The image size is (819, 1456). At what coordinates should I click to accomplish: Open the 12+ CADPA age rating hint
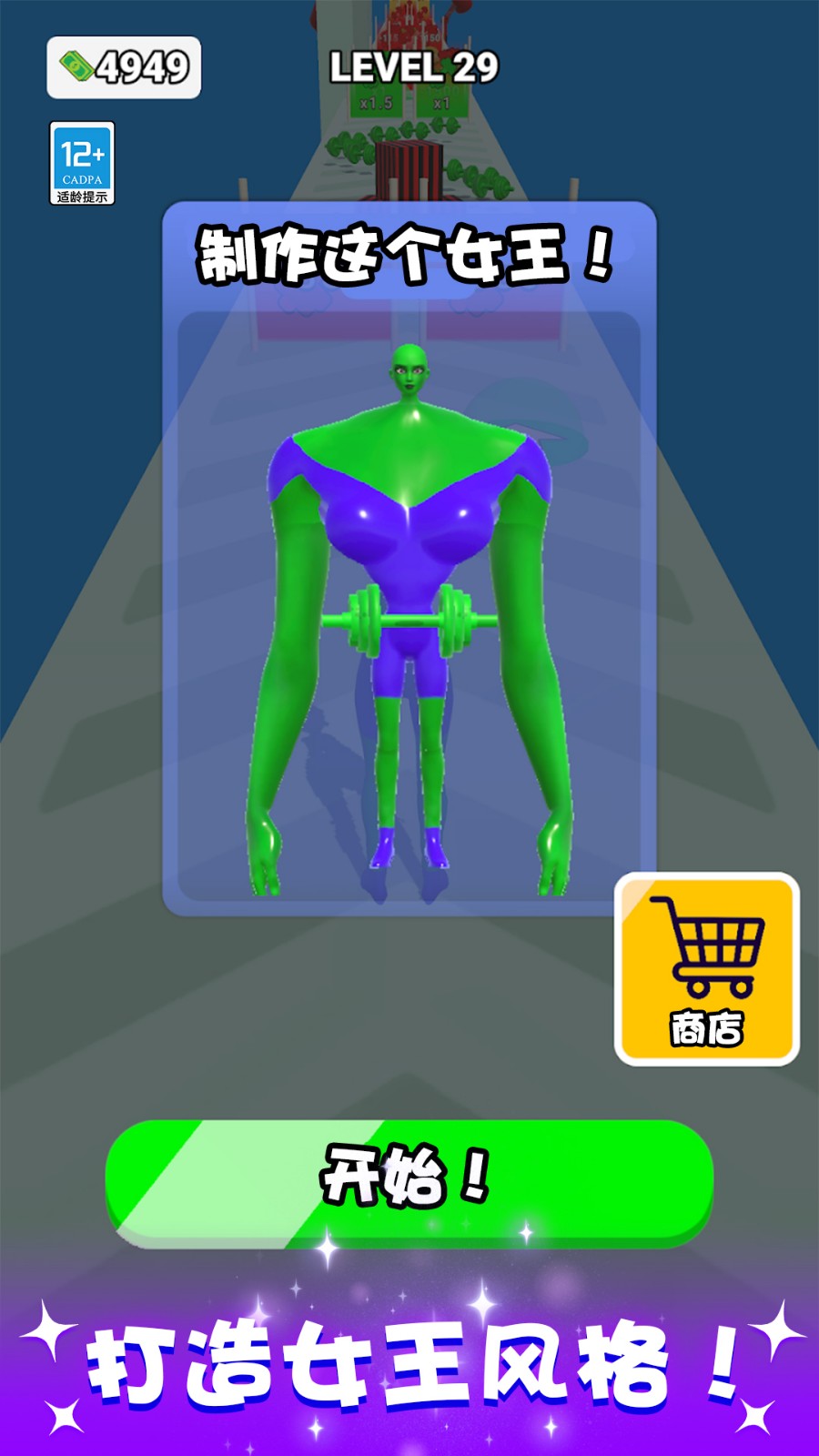82,163
